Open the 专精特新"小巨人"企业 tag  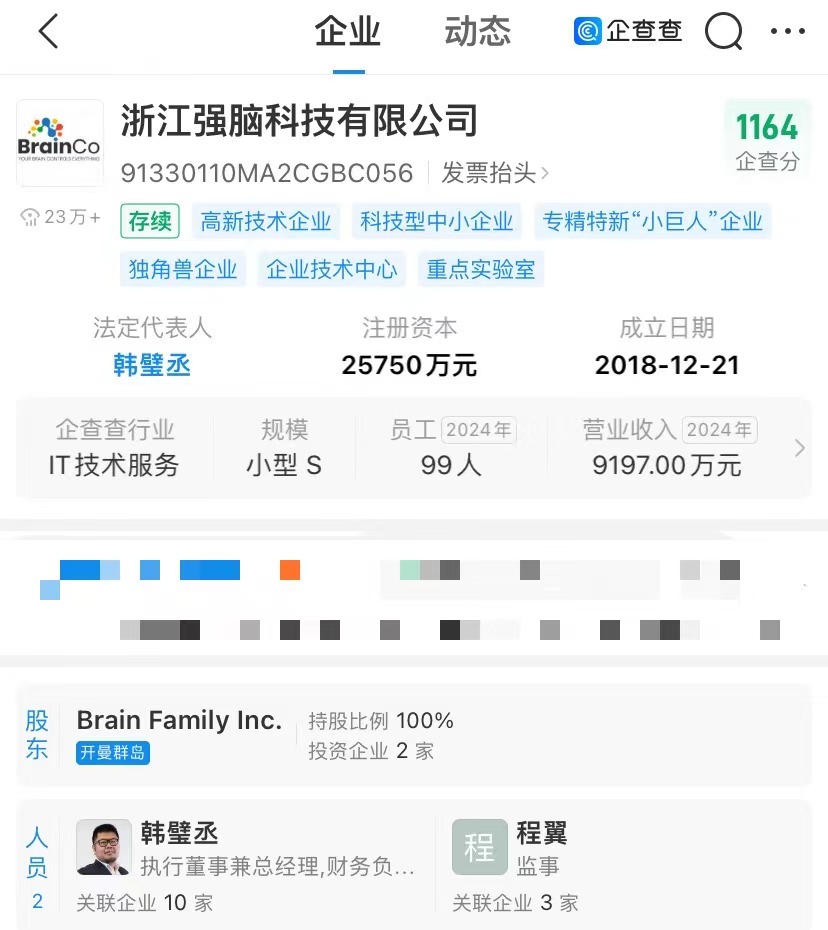click(x=653, y=221)
